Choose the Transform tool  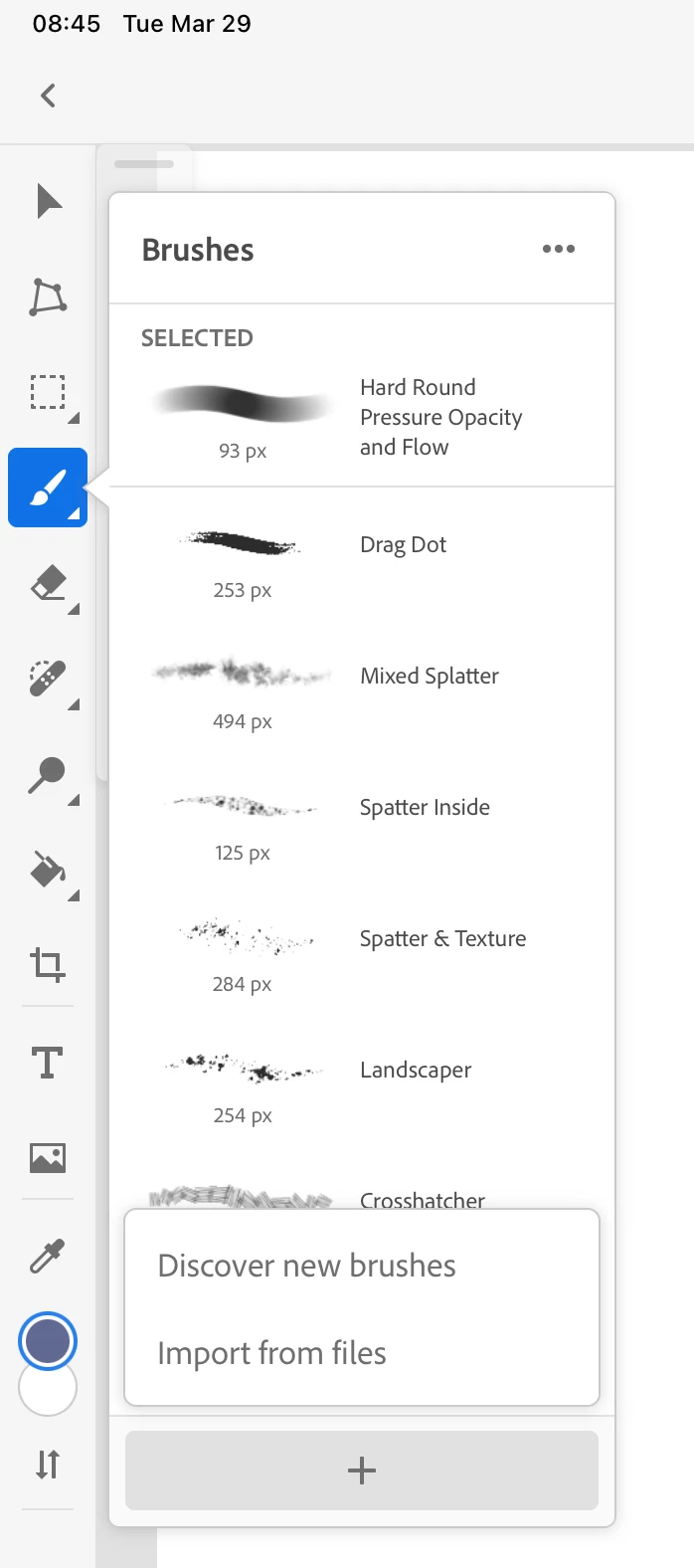(48, 297)
